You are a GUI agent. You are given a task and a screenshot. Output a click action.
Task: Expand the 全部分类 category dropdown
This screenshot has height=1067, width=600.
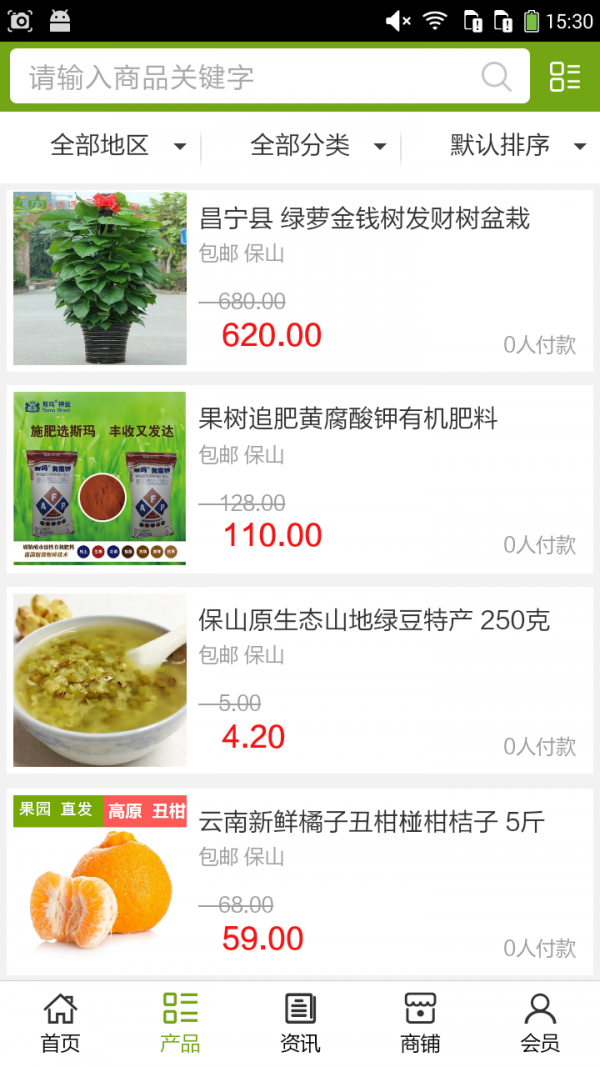coord(318,146)
